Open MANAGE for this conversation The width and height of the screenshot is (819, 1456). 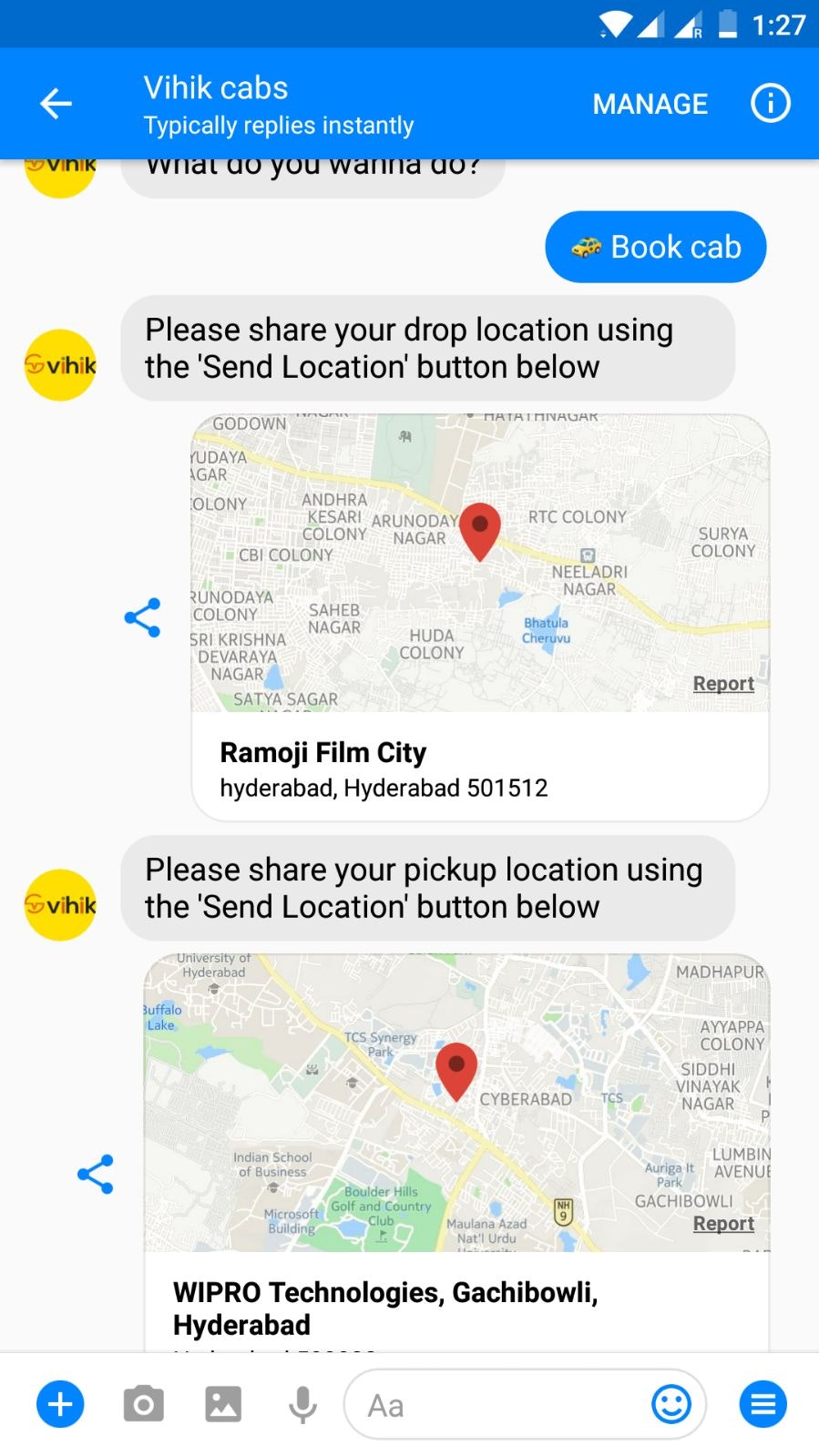(650, 103)
